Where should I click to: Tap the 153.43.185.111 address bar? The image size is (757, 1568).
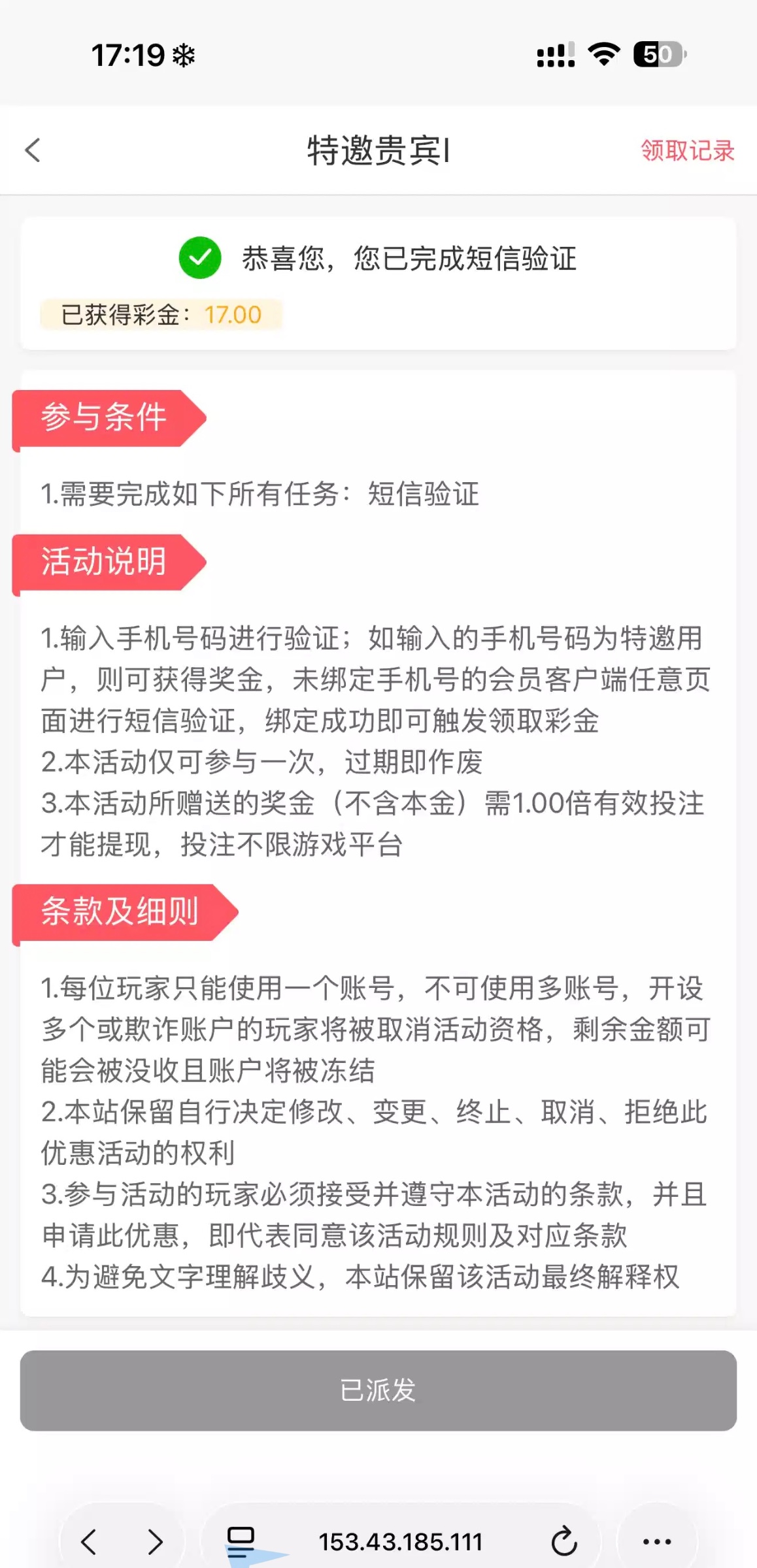click(x=400, y=1541)
